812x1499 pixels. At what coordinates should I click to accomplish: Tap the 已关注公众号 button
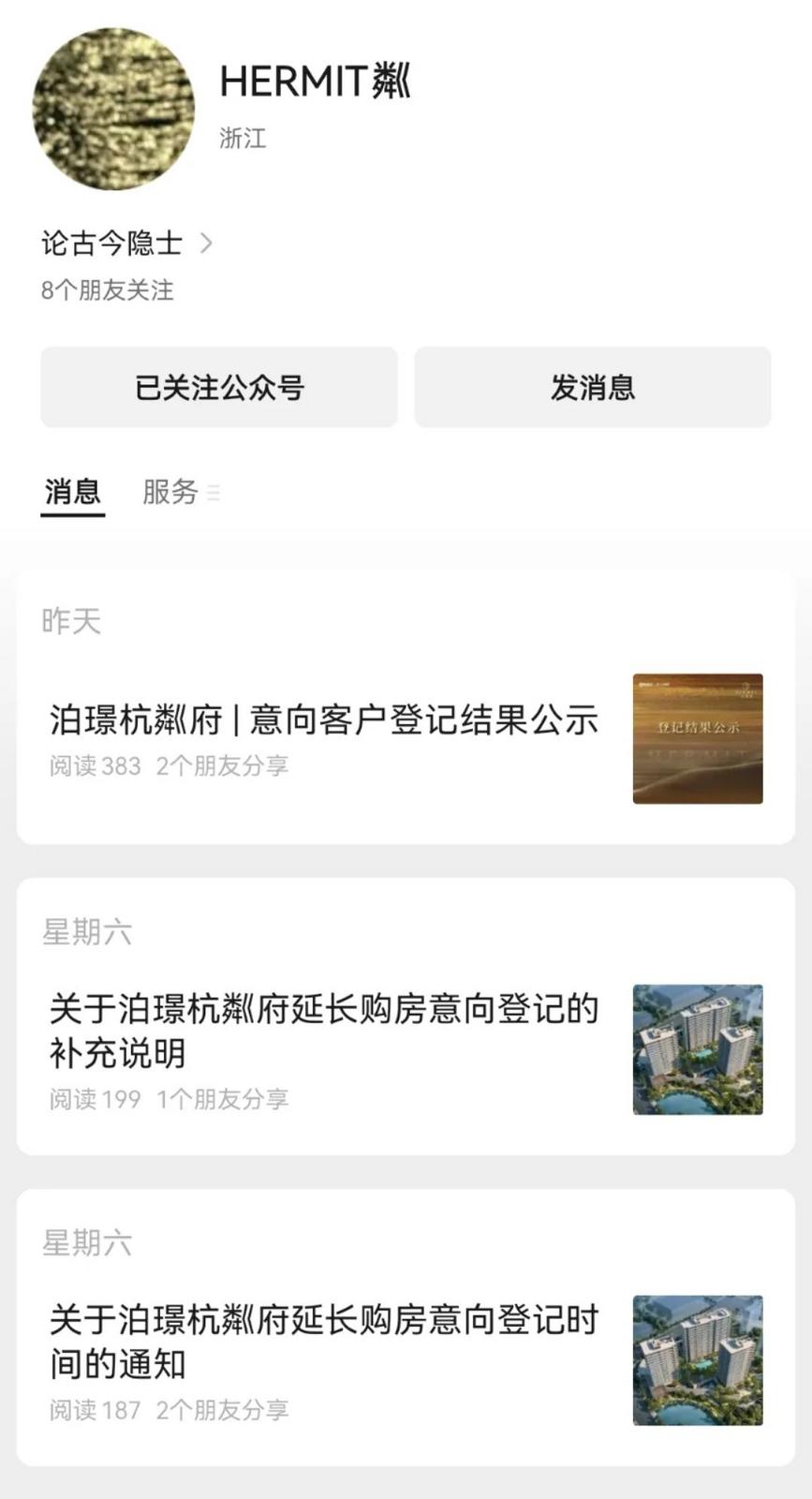pyautogui.click(x=219, y=387)
